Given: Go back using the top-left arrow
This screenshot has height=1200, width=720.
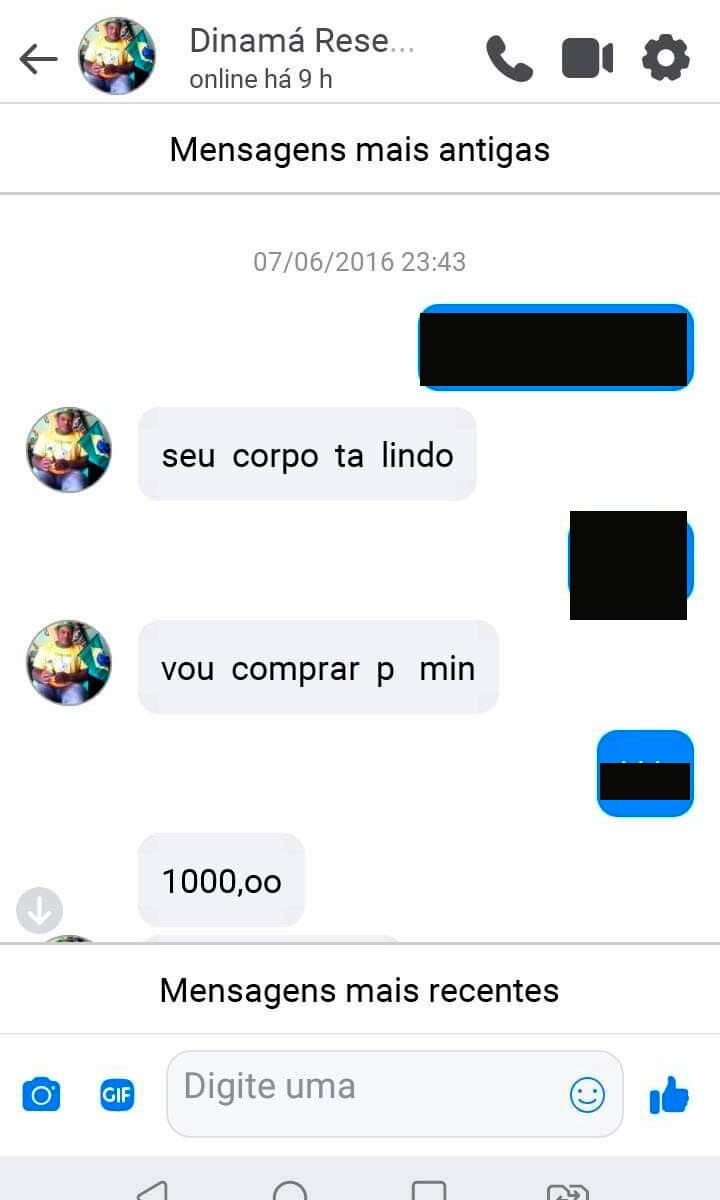Looking at the screenshot, I should point(39,59).
